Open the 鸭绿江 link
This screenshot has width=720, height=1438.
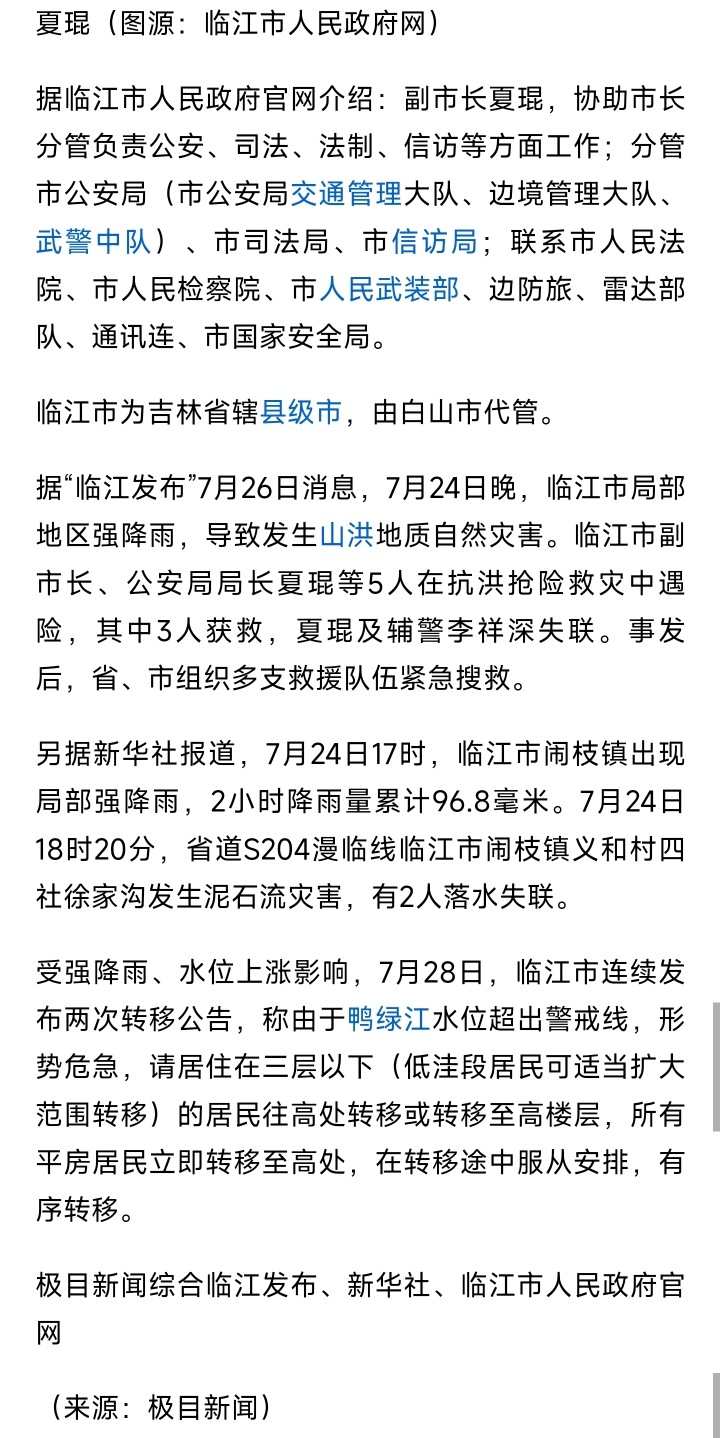click(x=388, y=1019)
